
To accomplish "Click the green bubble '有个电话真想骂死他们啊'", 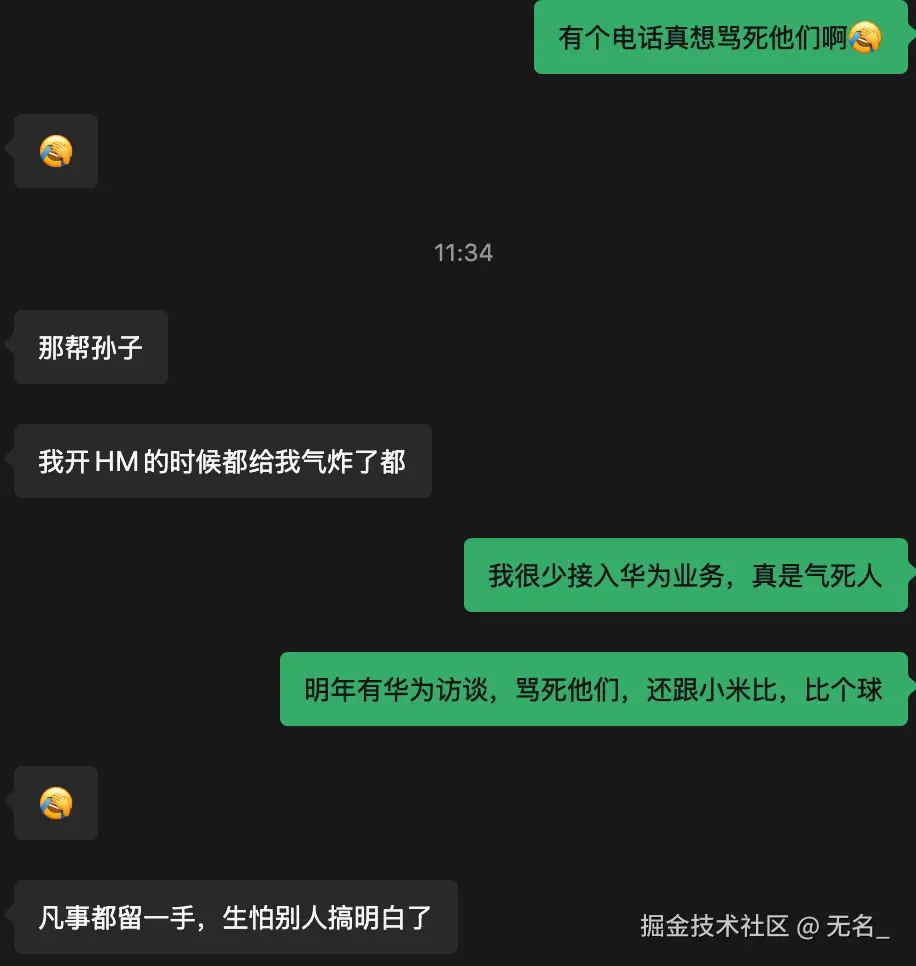I will [x=720, y=37].
